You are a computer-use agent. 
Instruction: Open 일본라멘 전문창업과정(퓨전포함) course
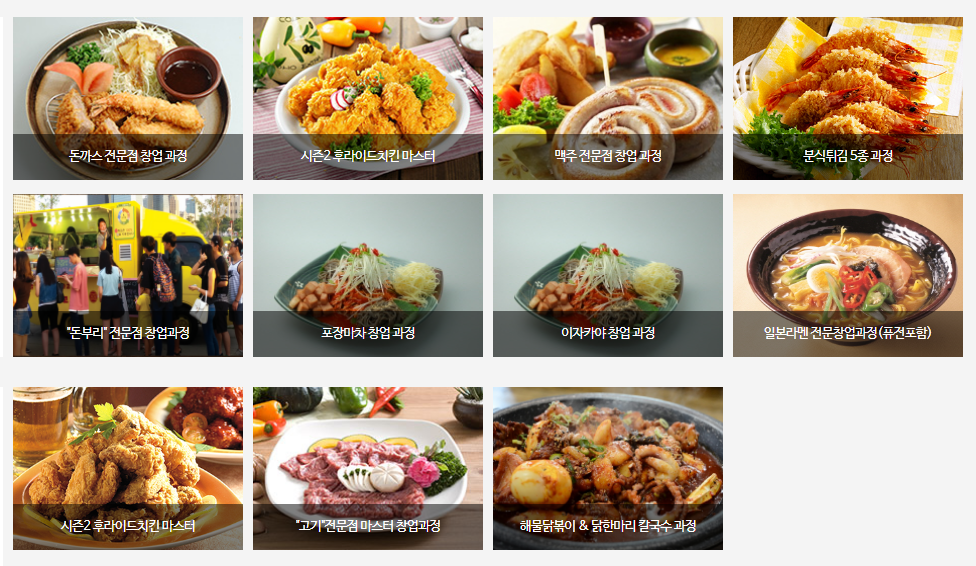848,275
